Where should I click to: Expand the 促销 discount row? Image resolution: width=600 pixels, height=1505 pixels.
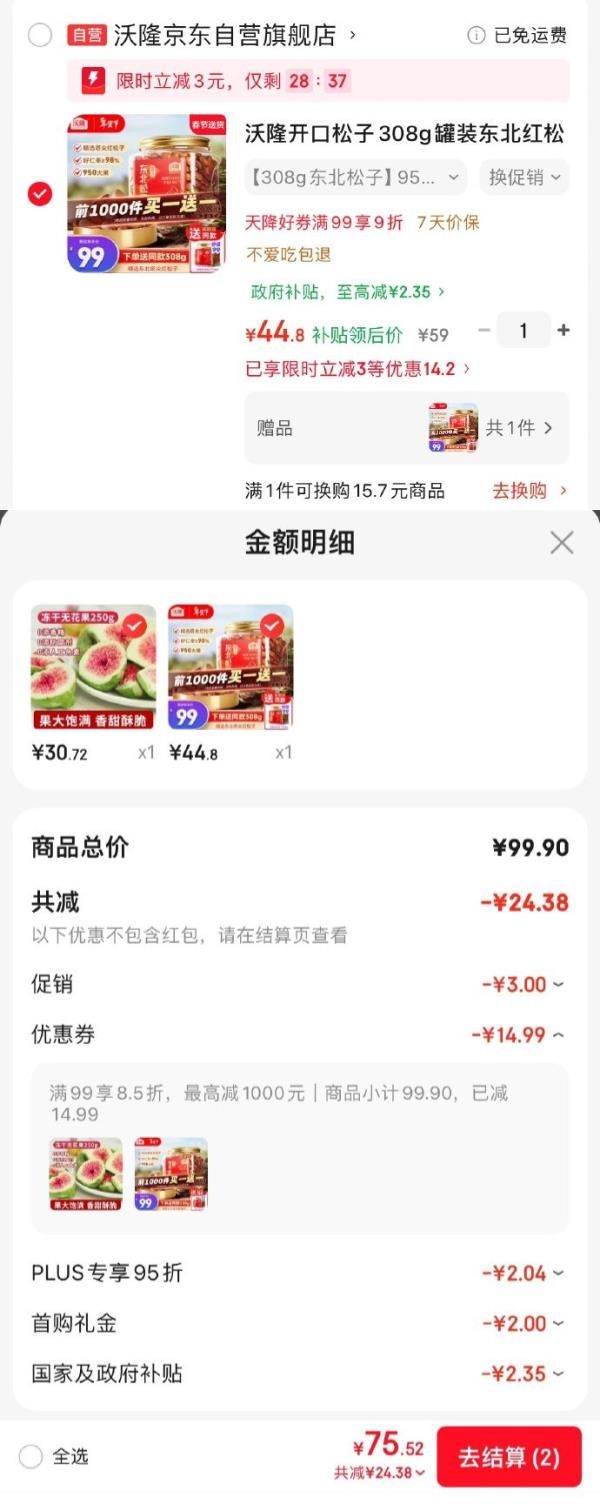522,985
